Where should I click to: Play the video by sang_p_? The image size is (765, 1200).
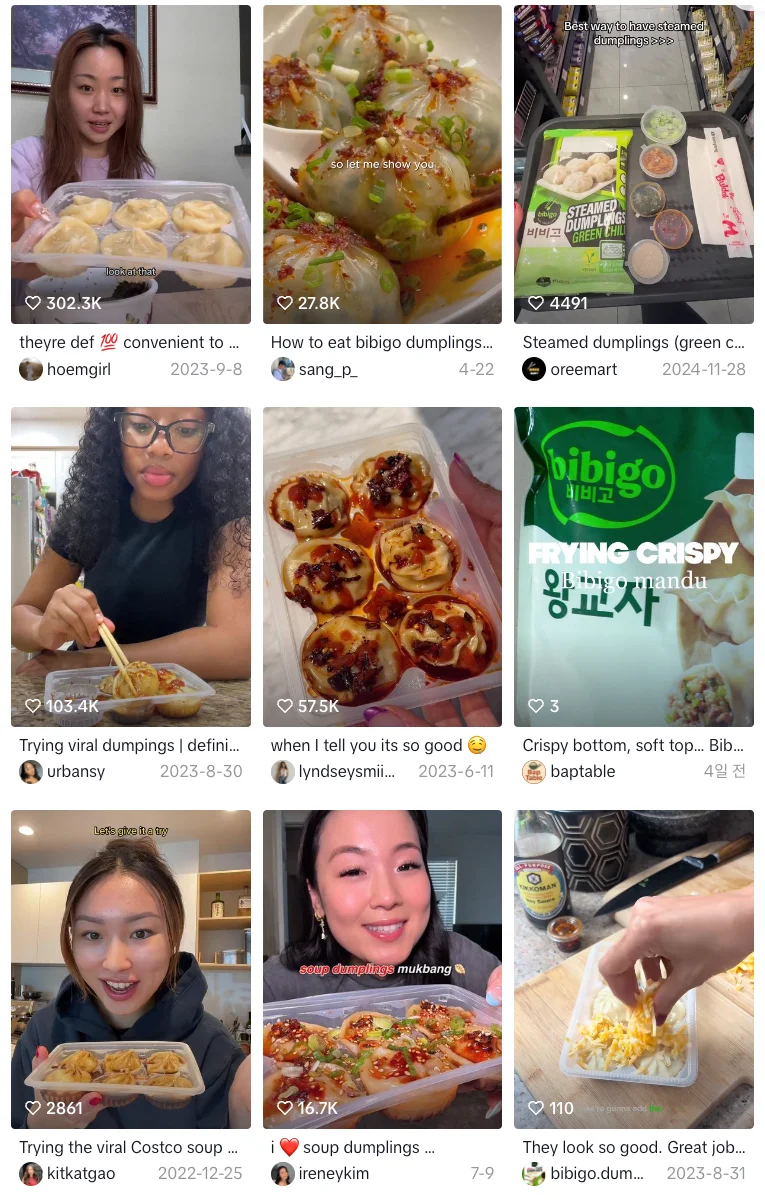(x=382, y=164)
